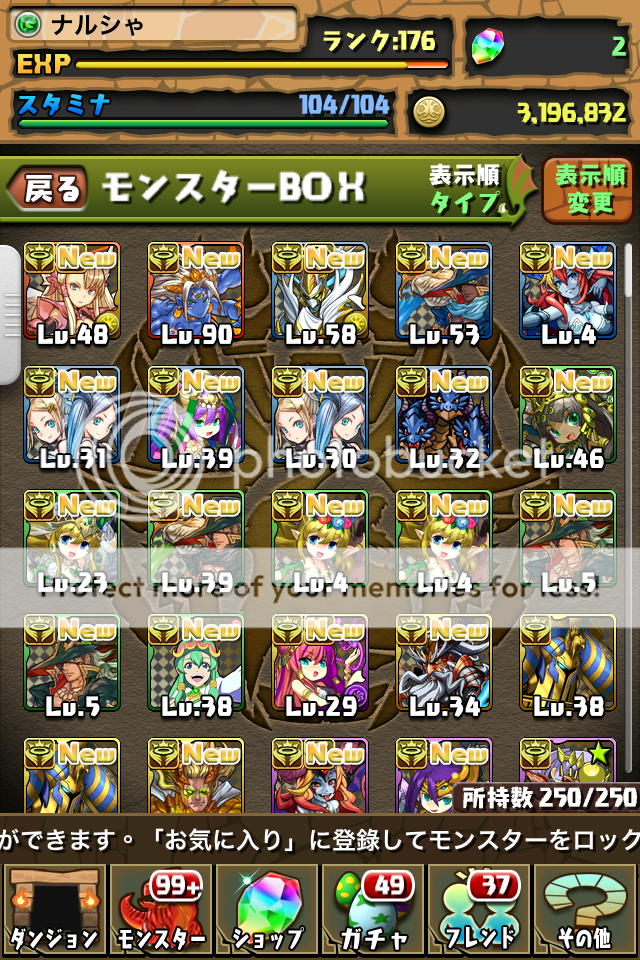Screen dimensions: 640x960
Task: Tap the Lv.53 monster tile
Action: pos(444,292)
